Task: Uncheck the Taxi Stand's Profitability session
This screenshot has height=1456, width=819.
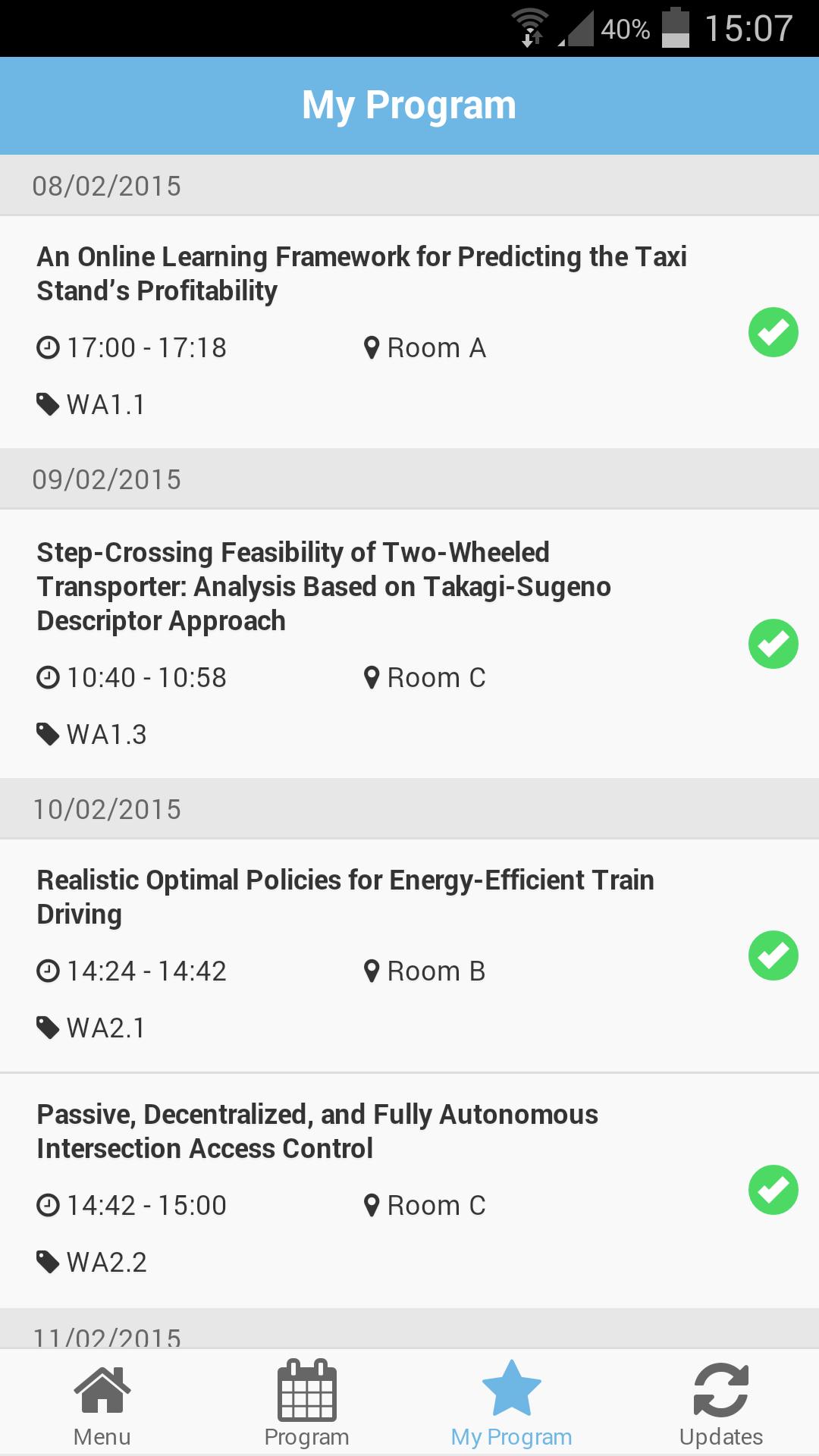Action: pos(773,332)
